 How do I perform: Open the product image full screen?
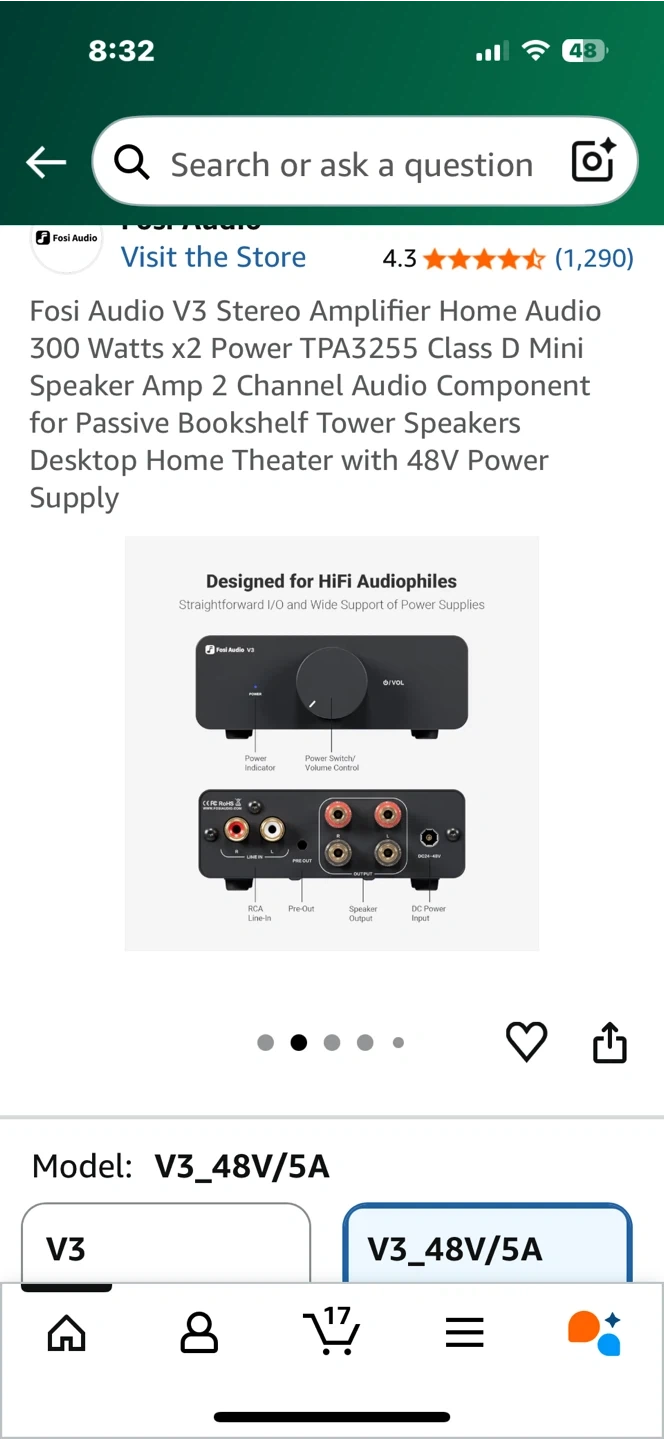pyautogui.click(x=331, y=743)
